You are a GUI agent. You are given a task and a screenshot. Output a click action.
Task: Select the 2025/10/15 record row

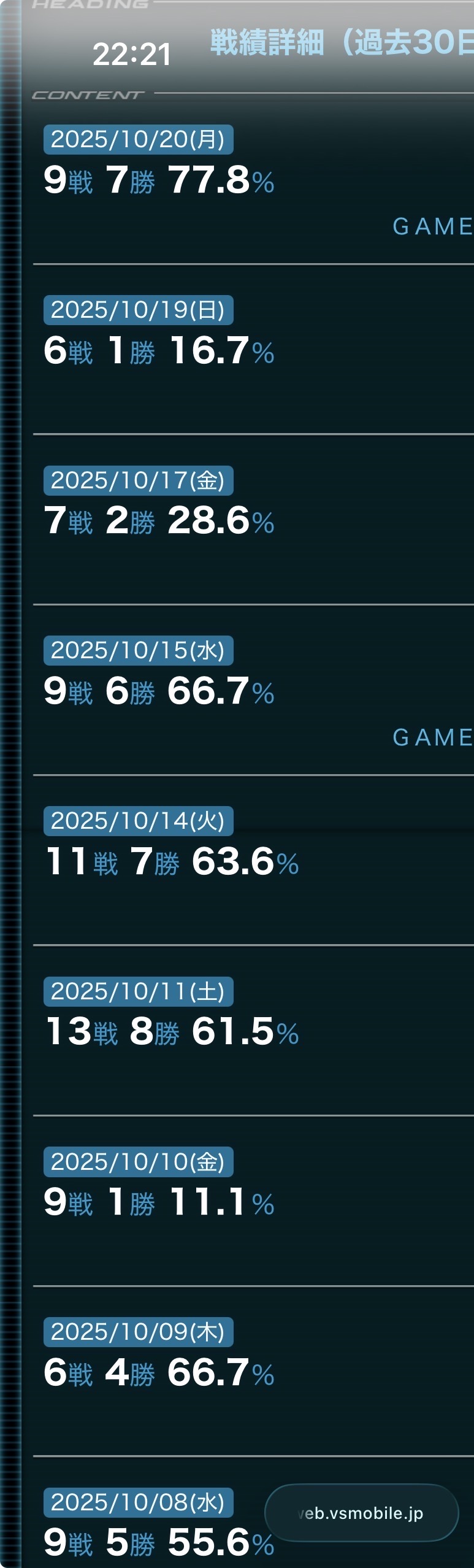click(x=245, y=692)
